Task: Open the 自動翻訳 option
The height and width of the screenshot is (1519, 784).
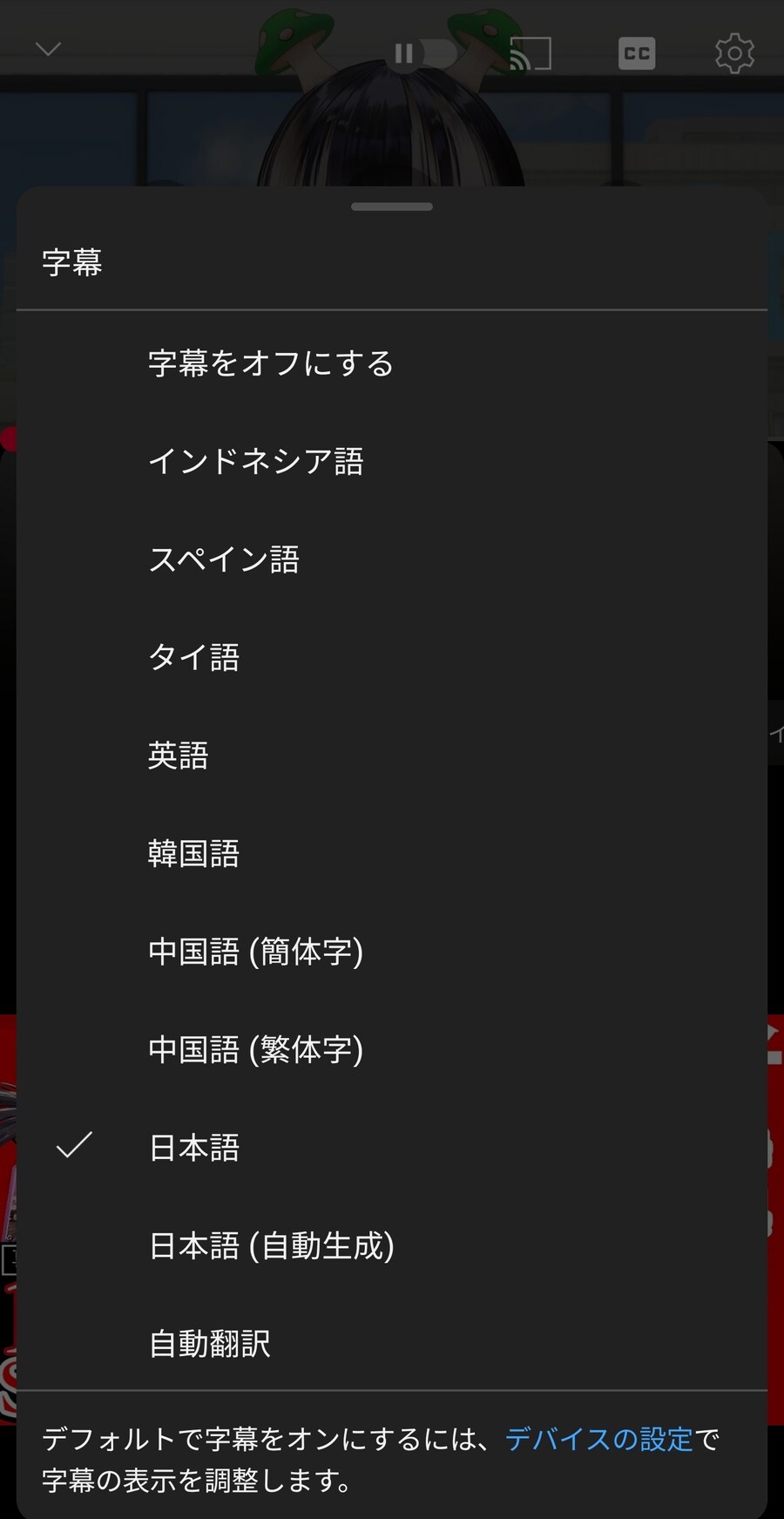Action: [210, 1344]
